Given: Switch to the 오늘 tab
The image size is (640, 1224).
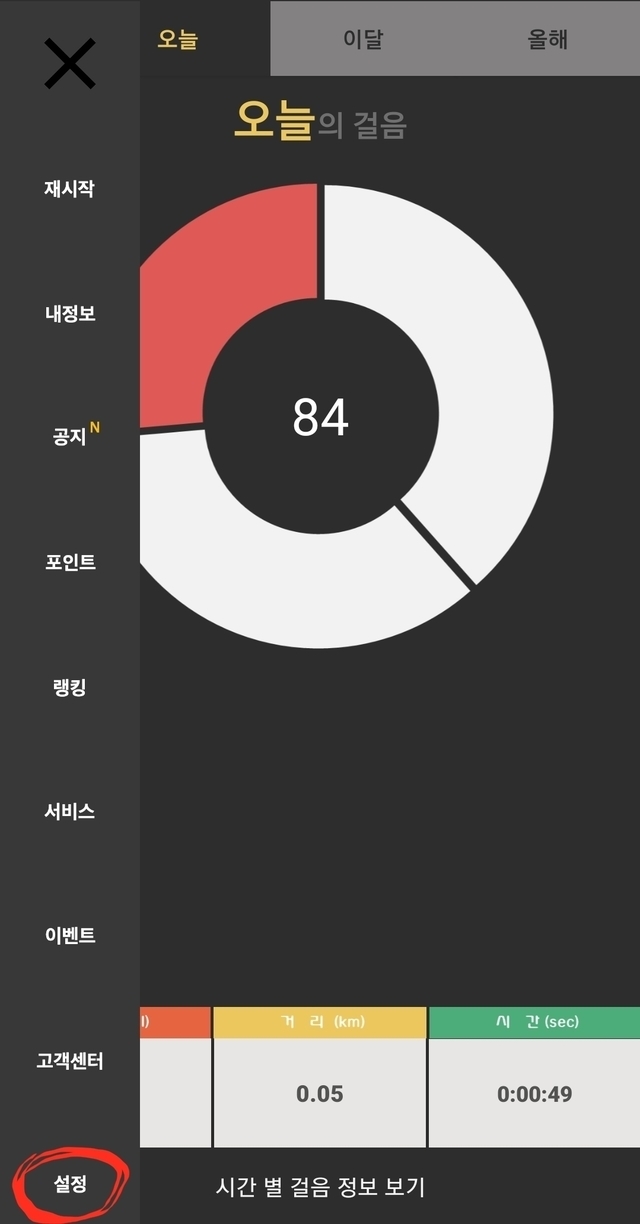Looking at the screenshot, I should pyautogui.click(x=178, y=39).
